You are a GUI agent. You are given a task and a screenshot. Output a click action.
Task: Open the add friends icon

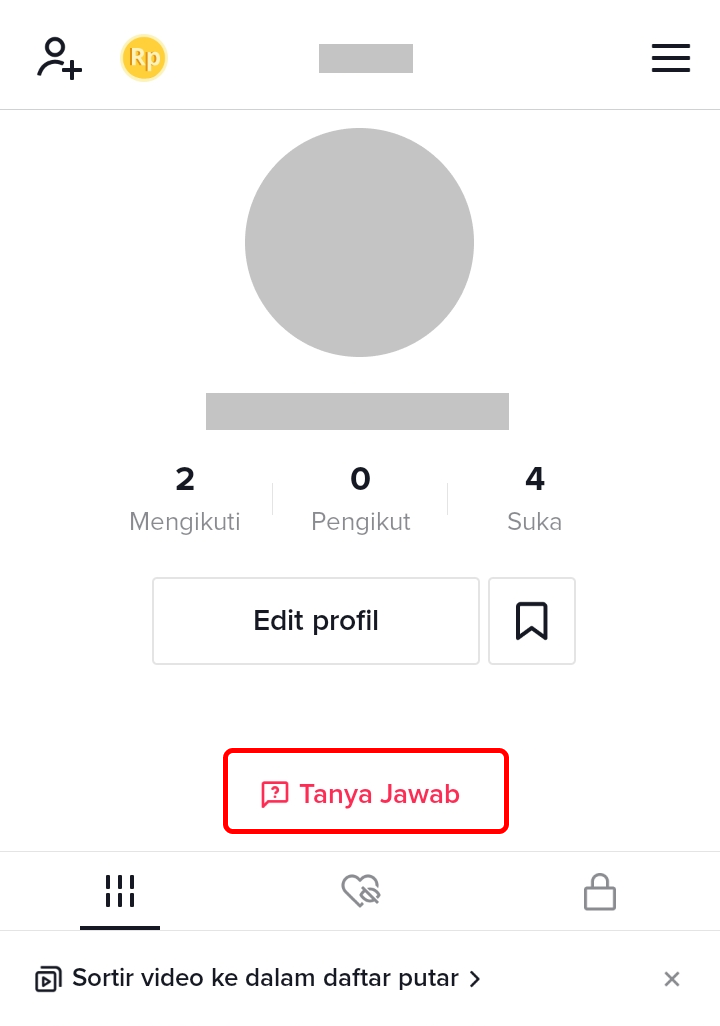pos(58,58)
